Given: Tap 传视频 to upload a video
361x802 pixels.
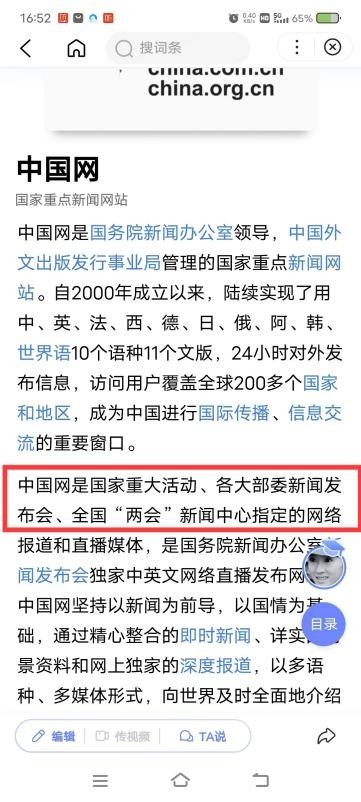Looking at the screenshot, I should pyautogui.click(x=123, y=737).
